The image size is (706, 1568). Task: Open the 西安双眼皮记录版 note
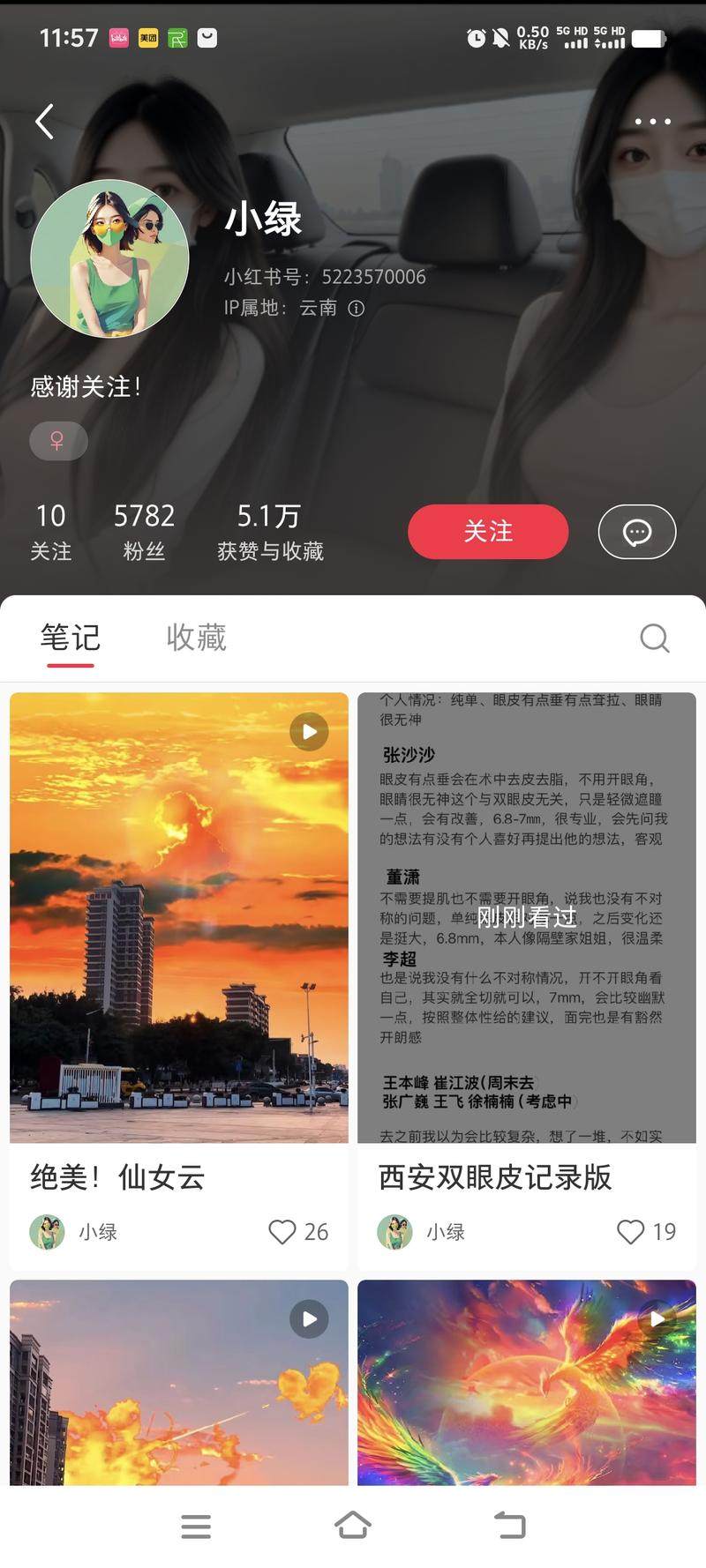(x=527, y=917)
